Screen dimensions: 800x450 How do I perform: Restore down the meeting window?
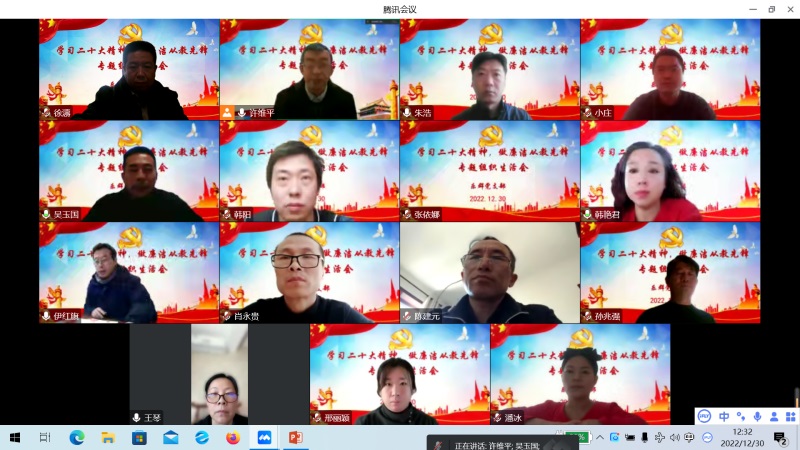[771, 9]
